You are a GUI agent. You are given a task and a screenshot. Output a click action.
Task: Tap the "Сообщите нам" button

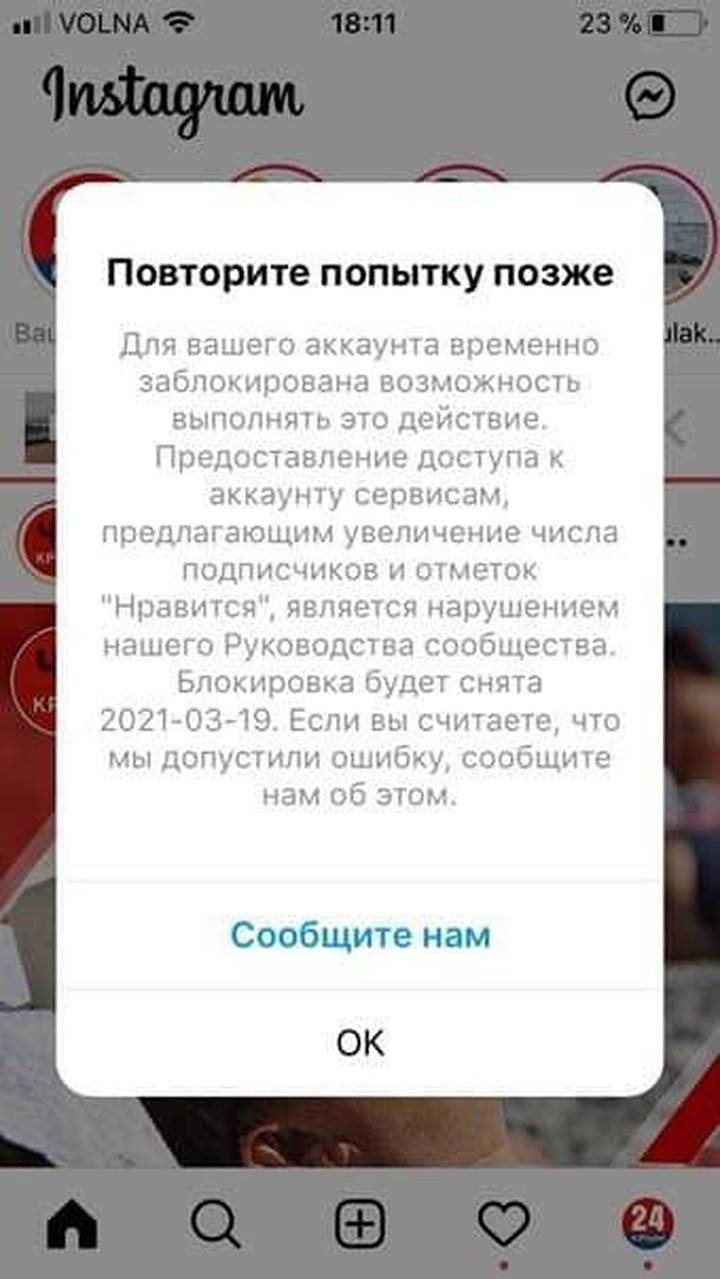360,935
